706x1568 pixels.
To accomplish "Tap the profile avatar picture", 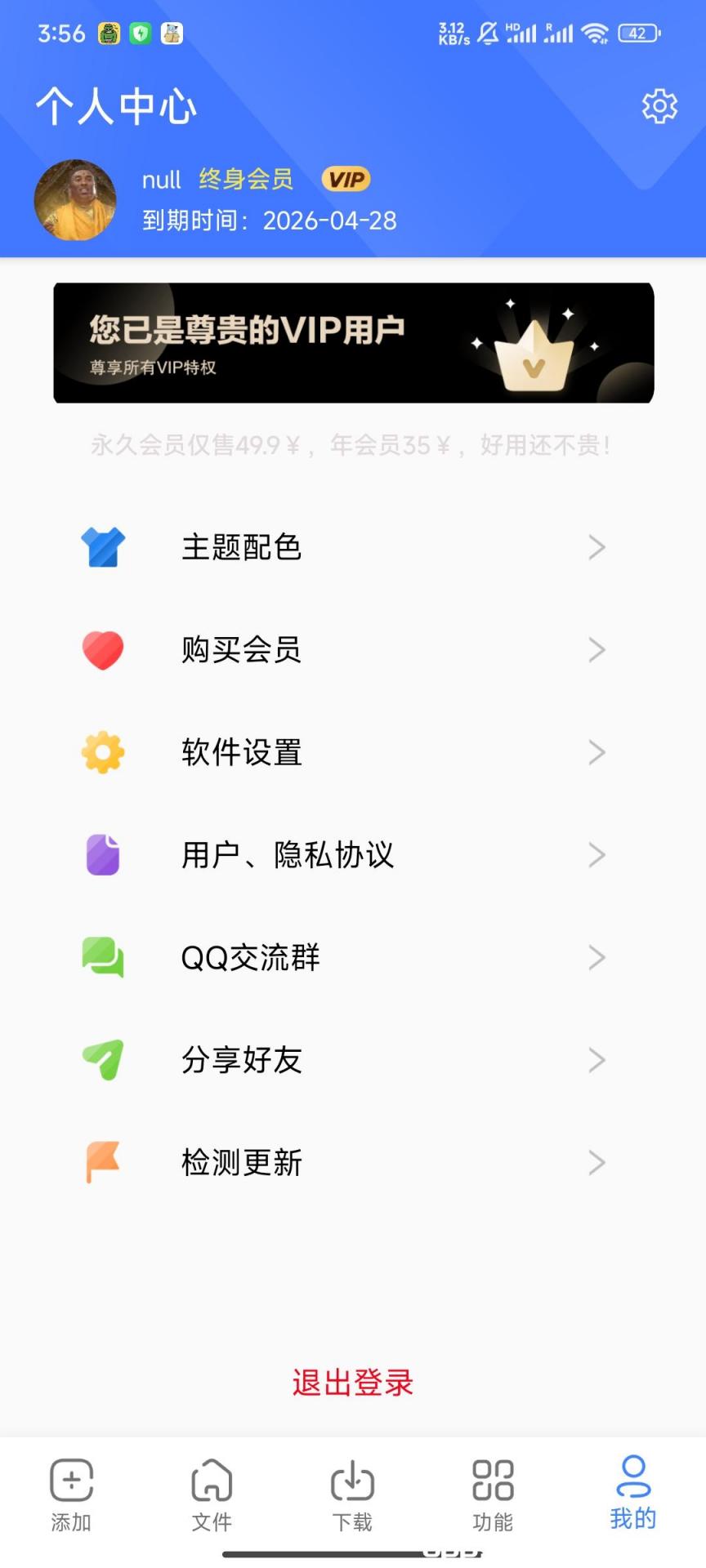I will click(75, 200).
